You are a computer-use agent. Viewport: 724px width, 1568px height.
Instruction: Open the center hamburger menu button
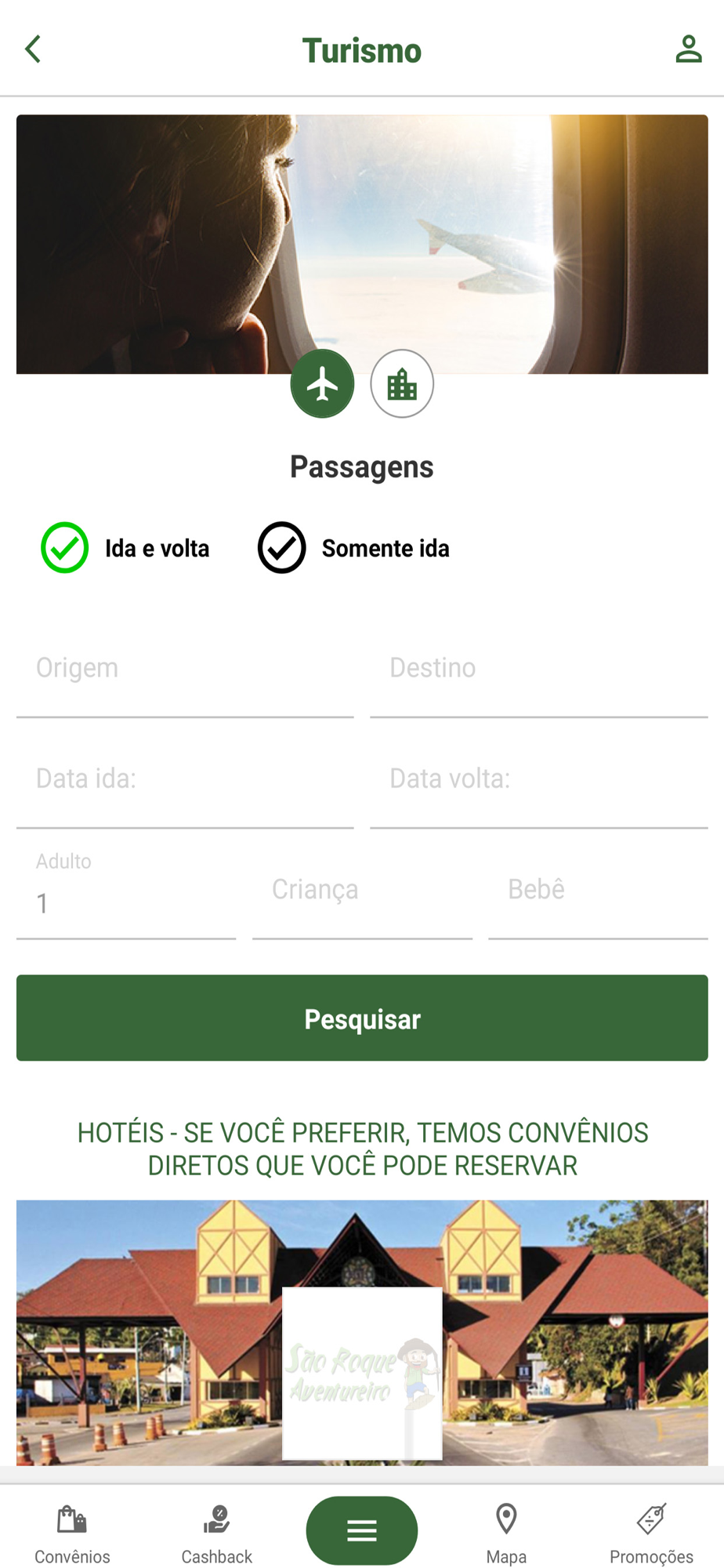362,1530
